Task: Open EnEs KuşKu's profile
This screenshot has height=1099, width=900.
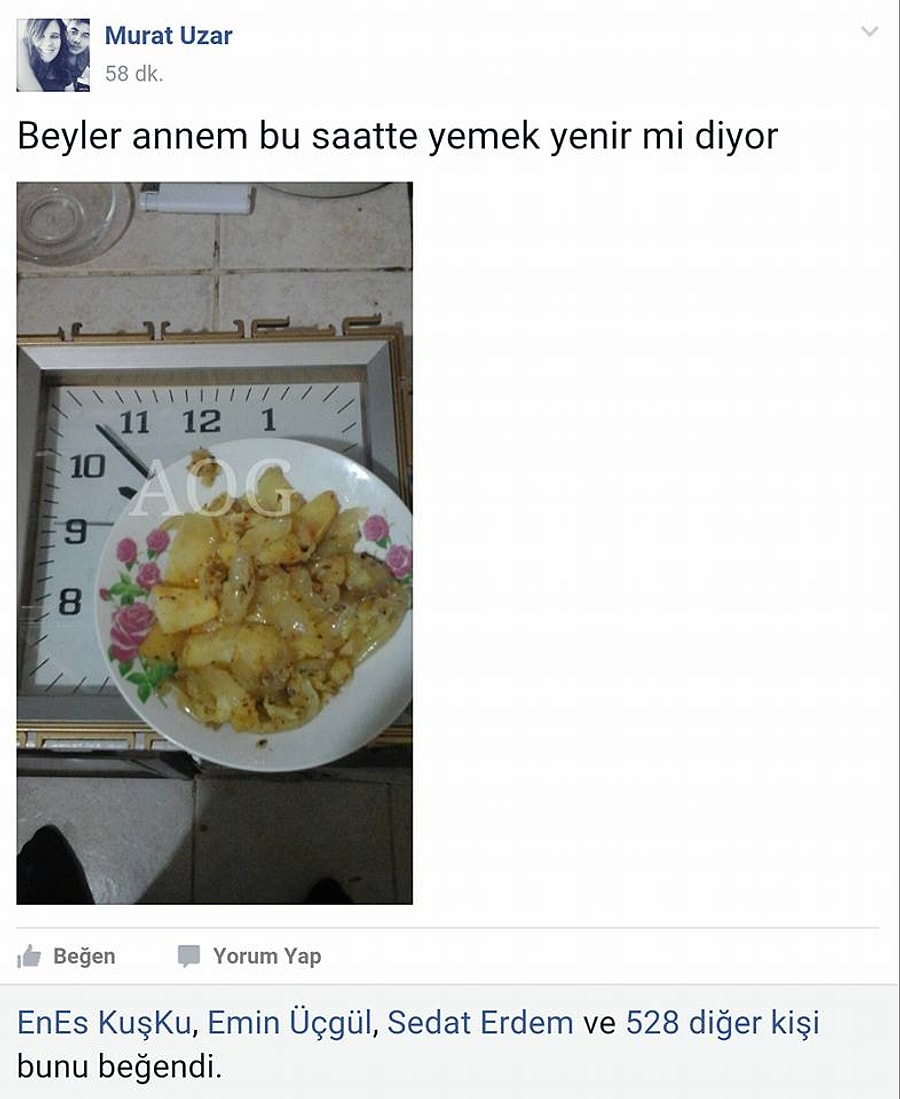Action: pyautogui.click(x=108, y=1023)
